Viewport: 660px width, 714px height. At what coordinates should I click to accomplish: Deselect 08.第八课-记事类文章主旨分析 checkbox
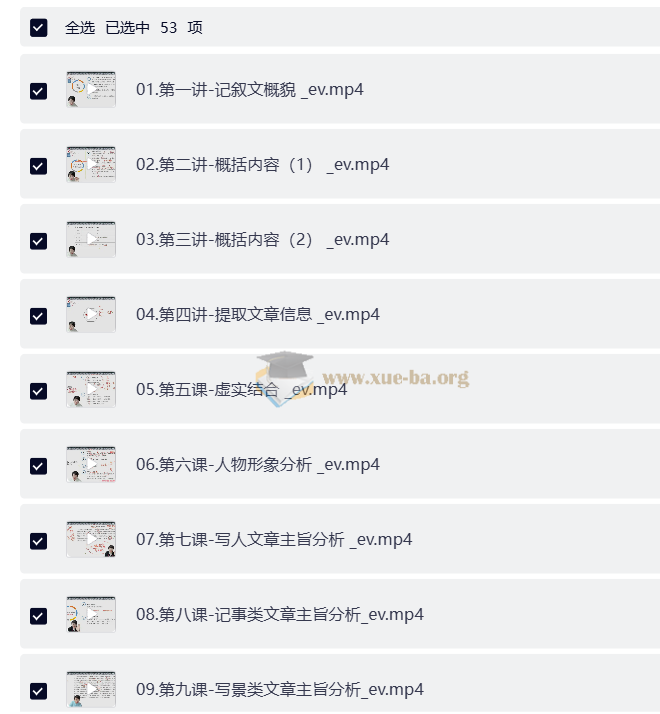tap(38, 616)
